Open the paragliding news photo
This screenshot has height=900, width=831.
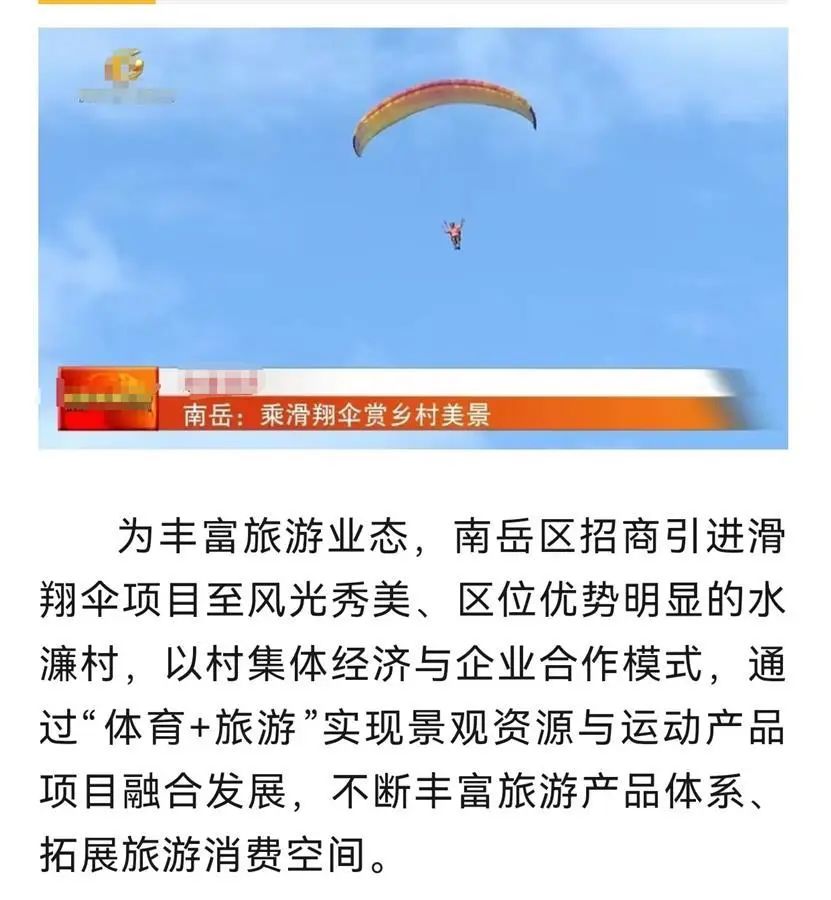click(413, 238)
